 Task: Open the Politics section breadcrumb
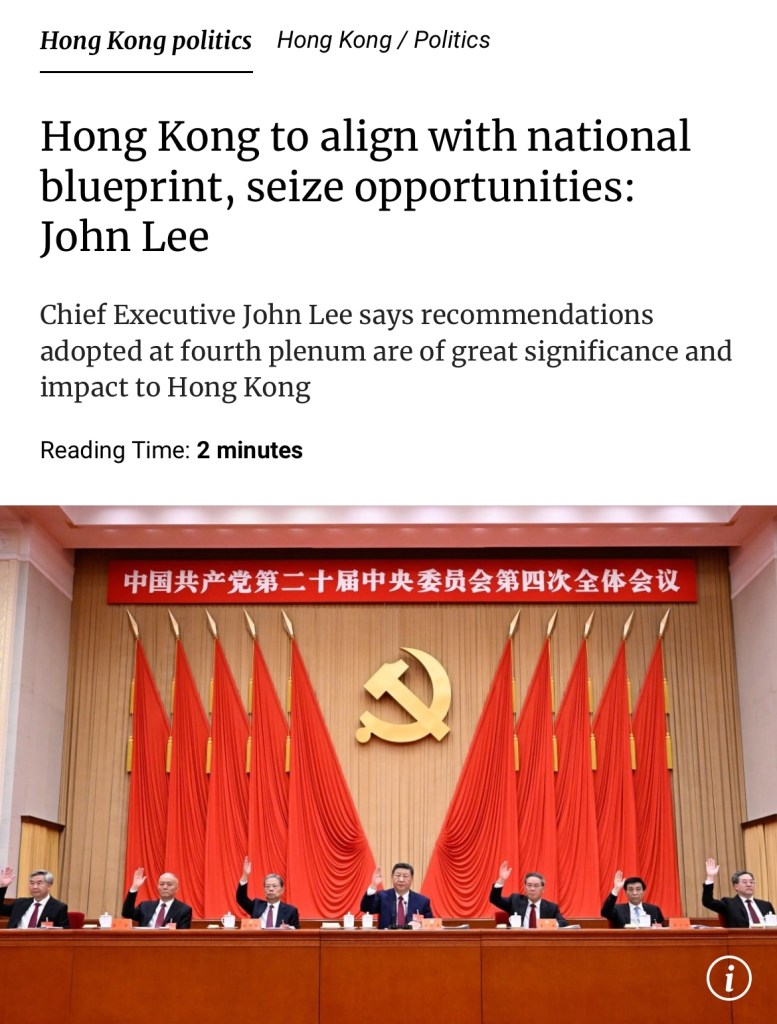452,40
